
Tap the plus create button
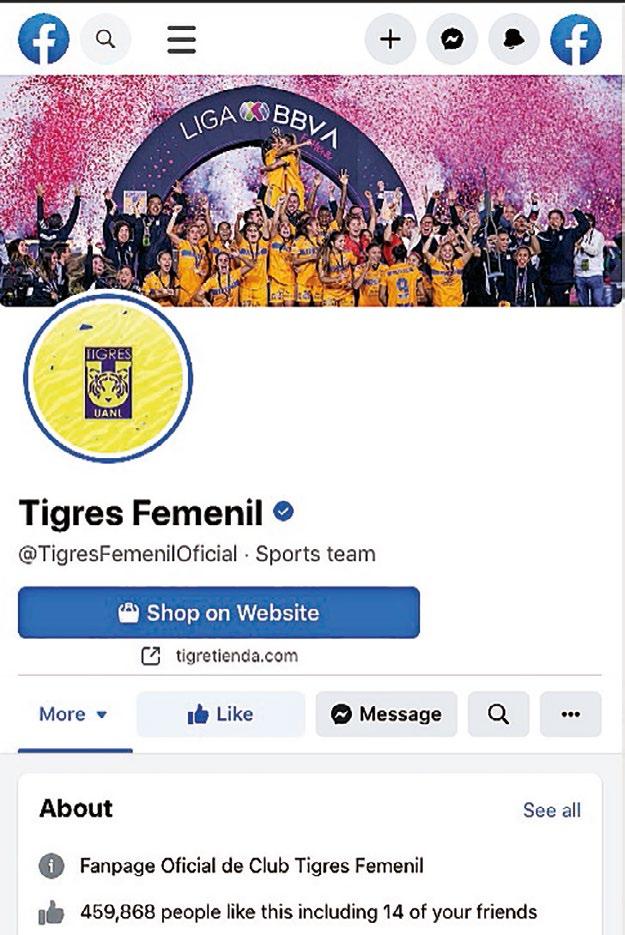click(390, 40)
